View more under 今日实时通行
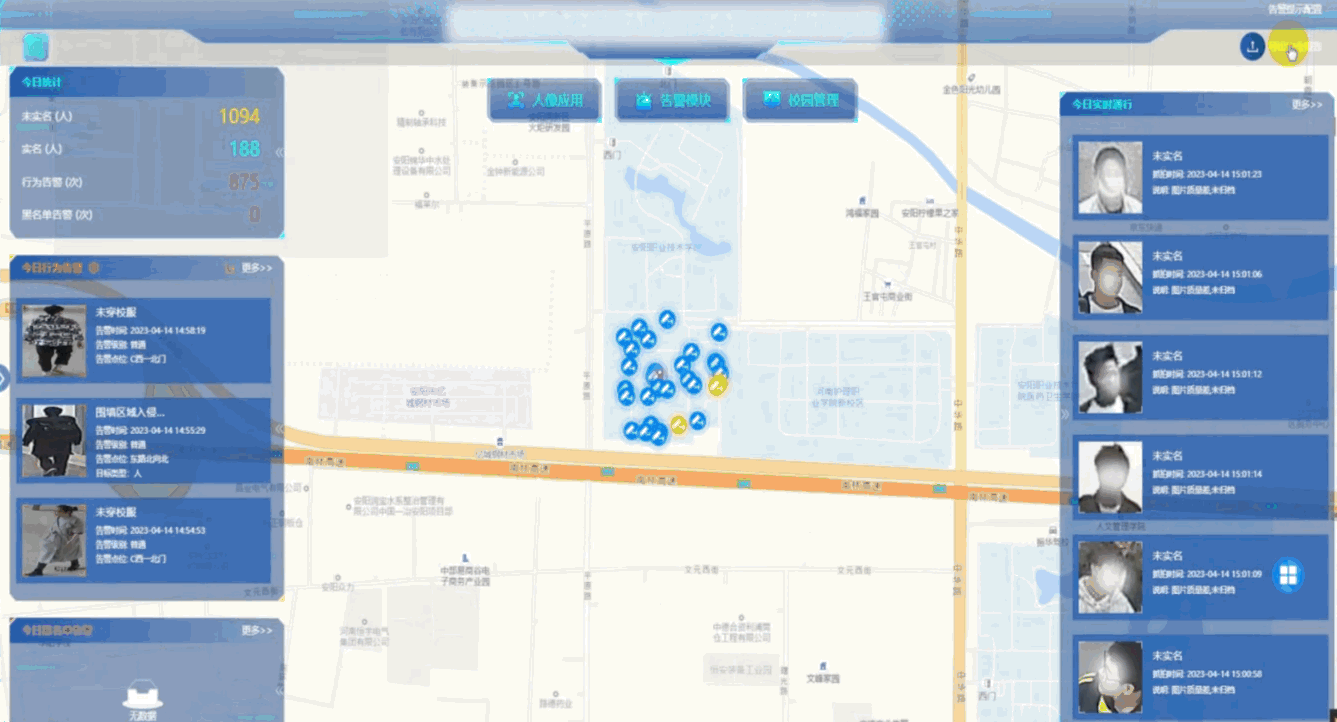This screenshot has width=1337, height=722. point(1306,104)
